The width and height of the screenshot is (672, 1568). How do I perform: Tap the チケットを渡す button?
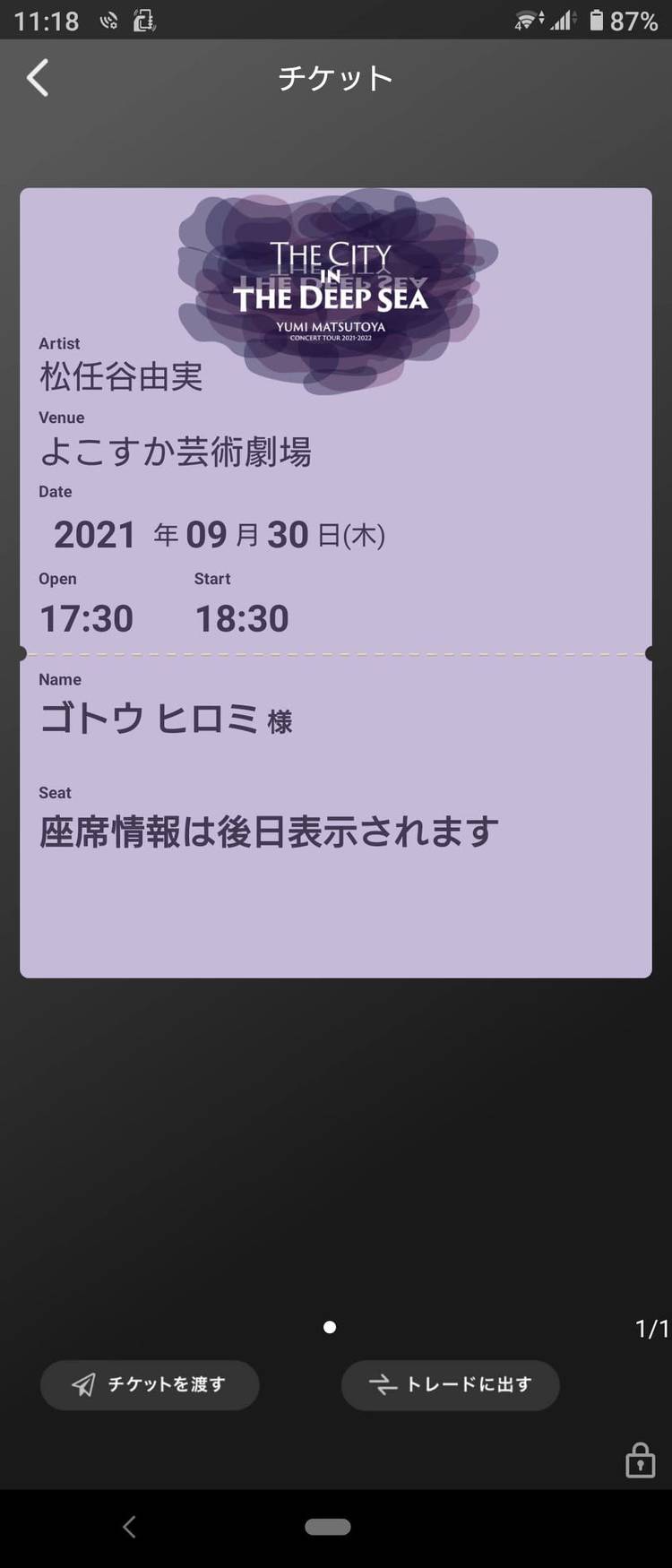[150, 1384]
